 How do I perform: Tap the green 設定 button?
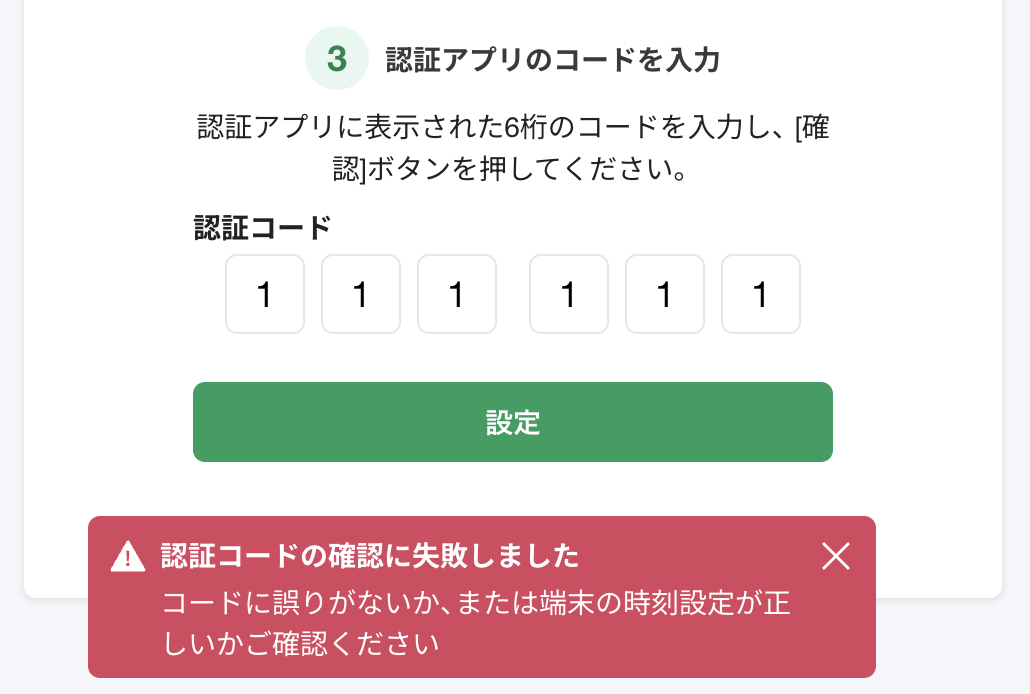pyautogui.click(x=512, y=422)
